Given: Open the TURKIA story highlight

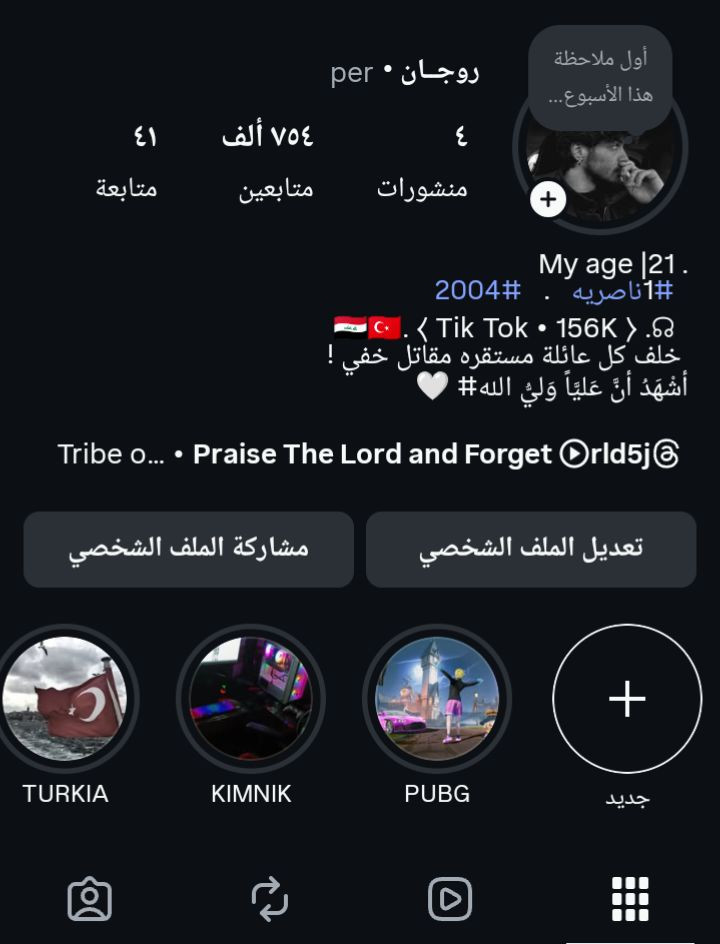Looking at the screenshot, I should (x=65, y=699).
